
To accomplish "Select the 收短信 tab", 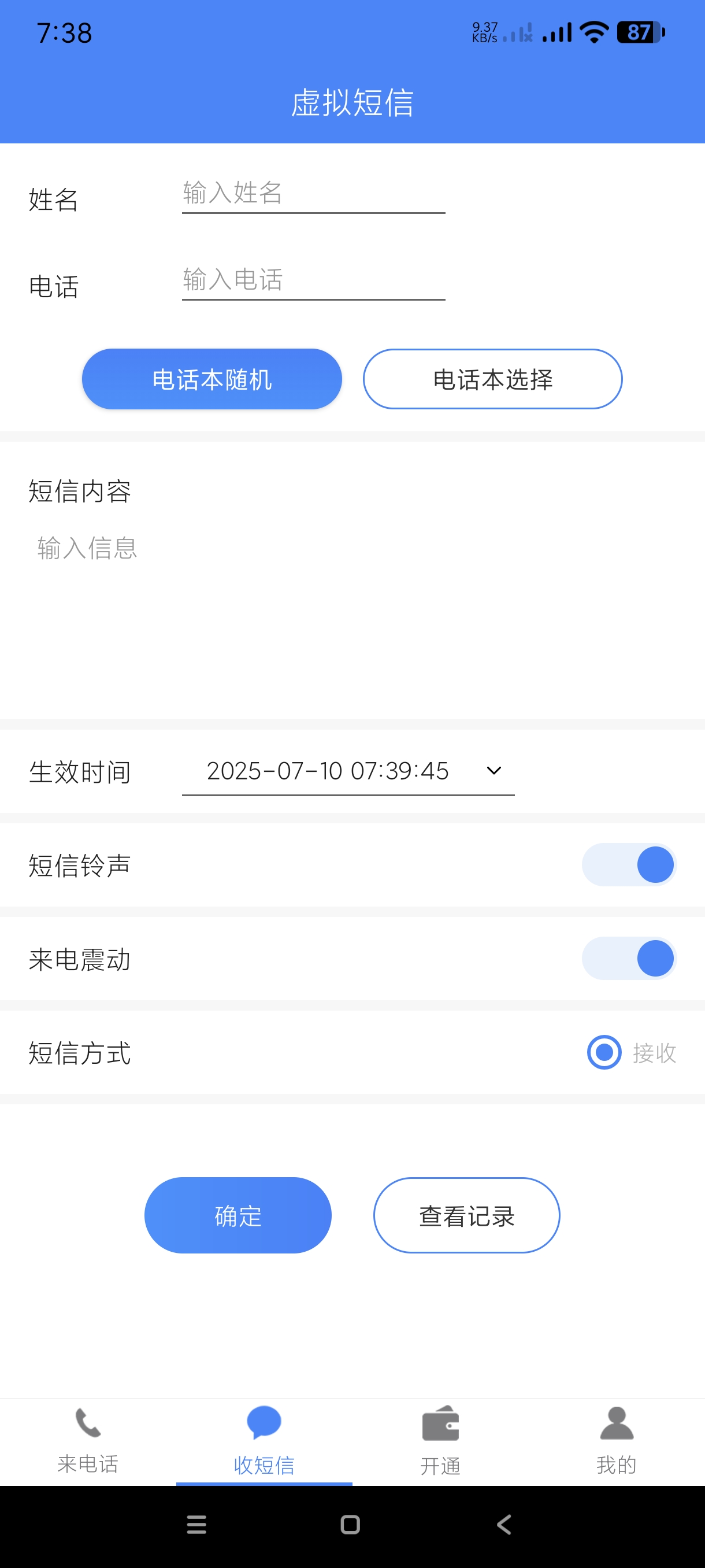I will point(264,1440).
